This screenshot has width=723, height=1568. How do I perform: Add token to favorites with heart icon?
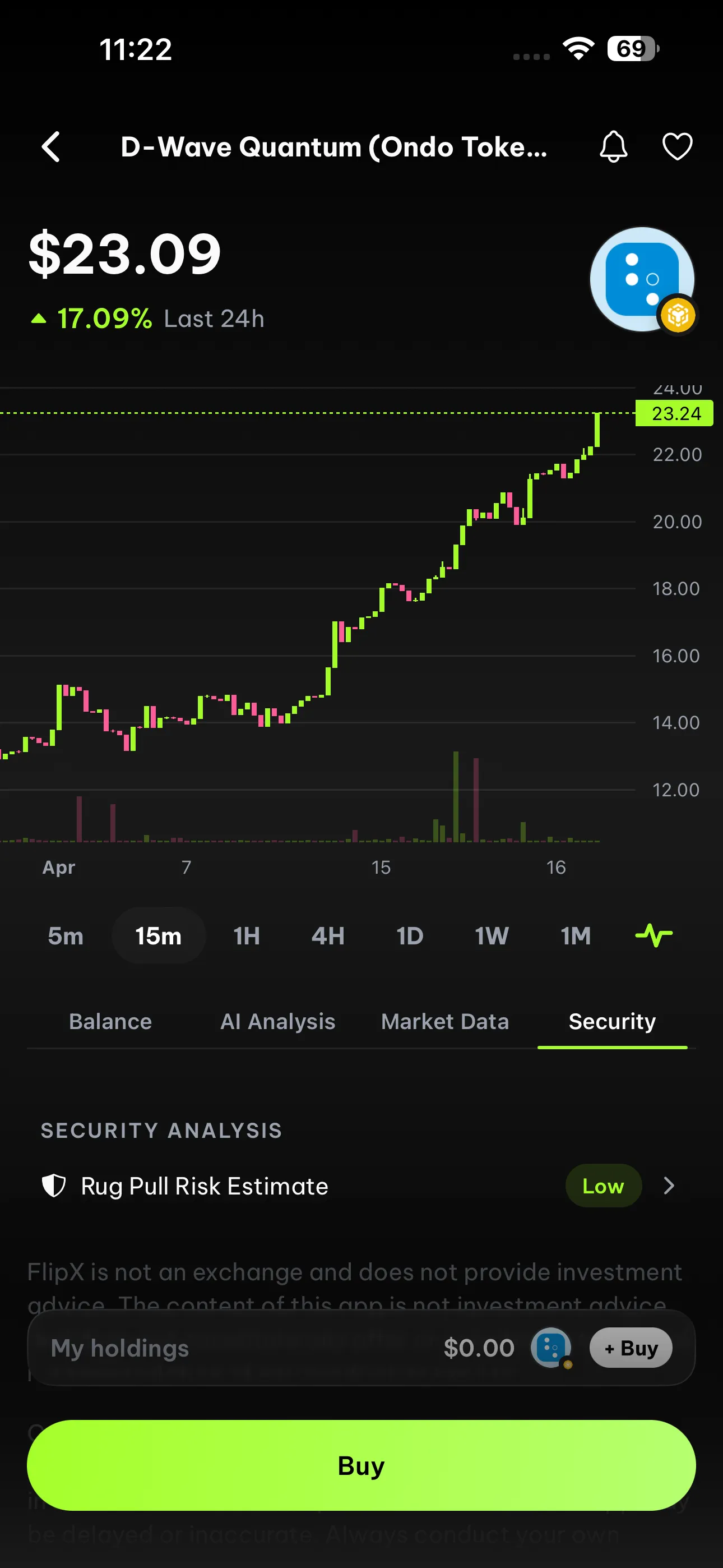[676, 146]
